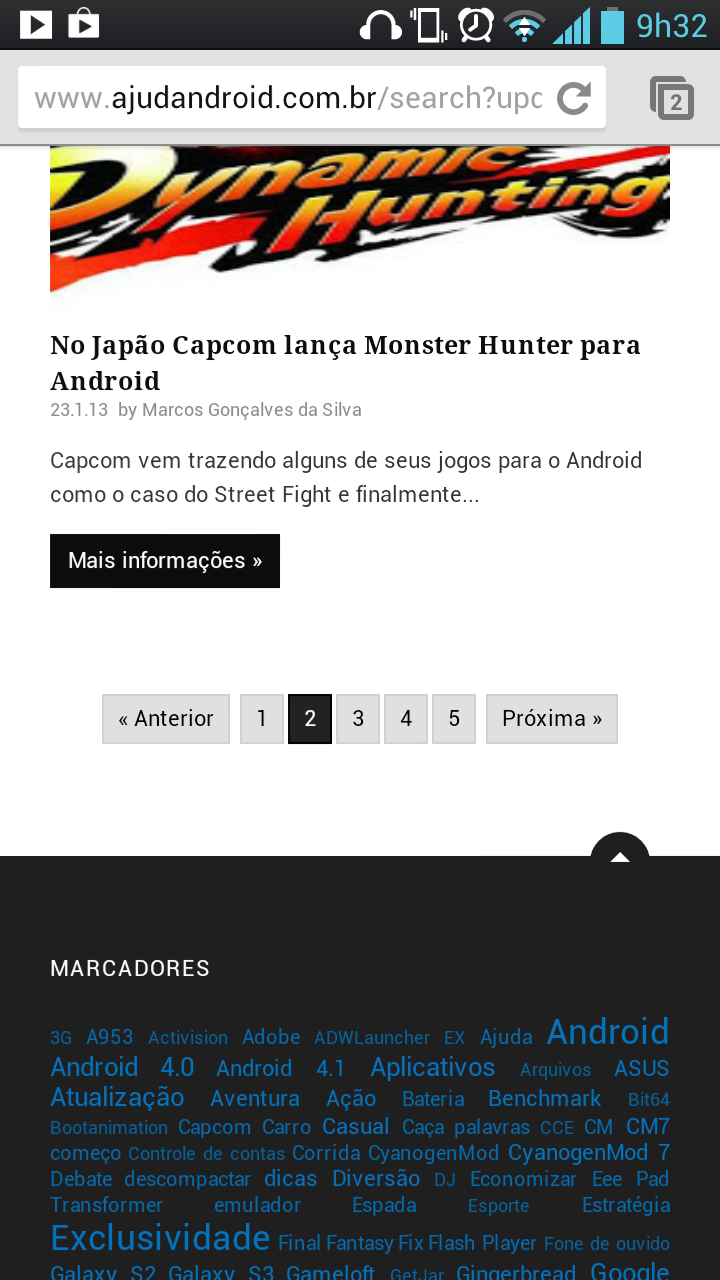Tap the Mais informações button
This screenshot has height=1280, width=720.
click(165, 561)
